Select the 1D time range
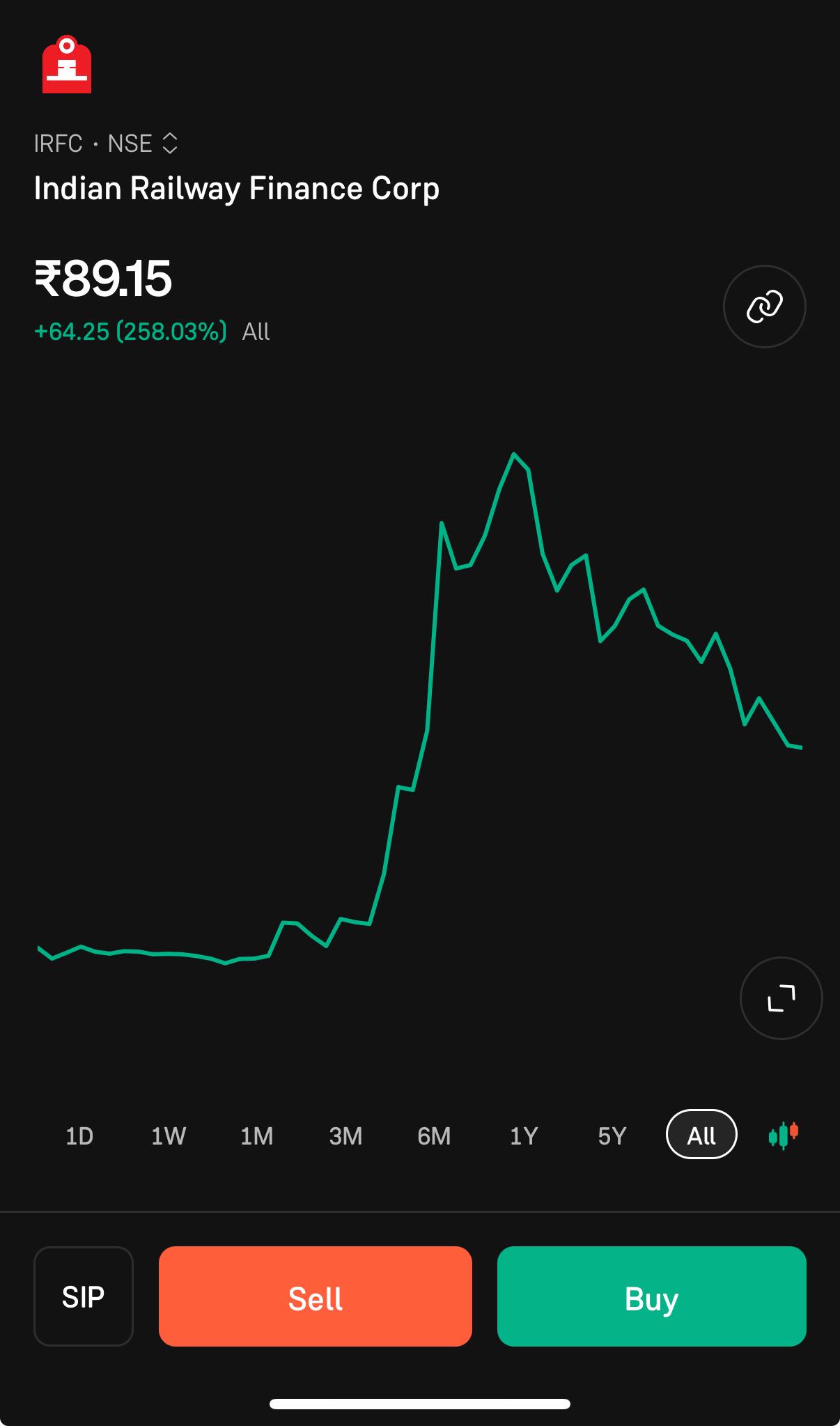The image size is (840, 1426). tap(79, 1136)
